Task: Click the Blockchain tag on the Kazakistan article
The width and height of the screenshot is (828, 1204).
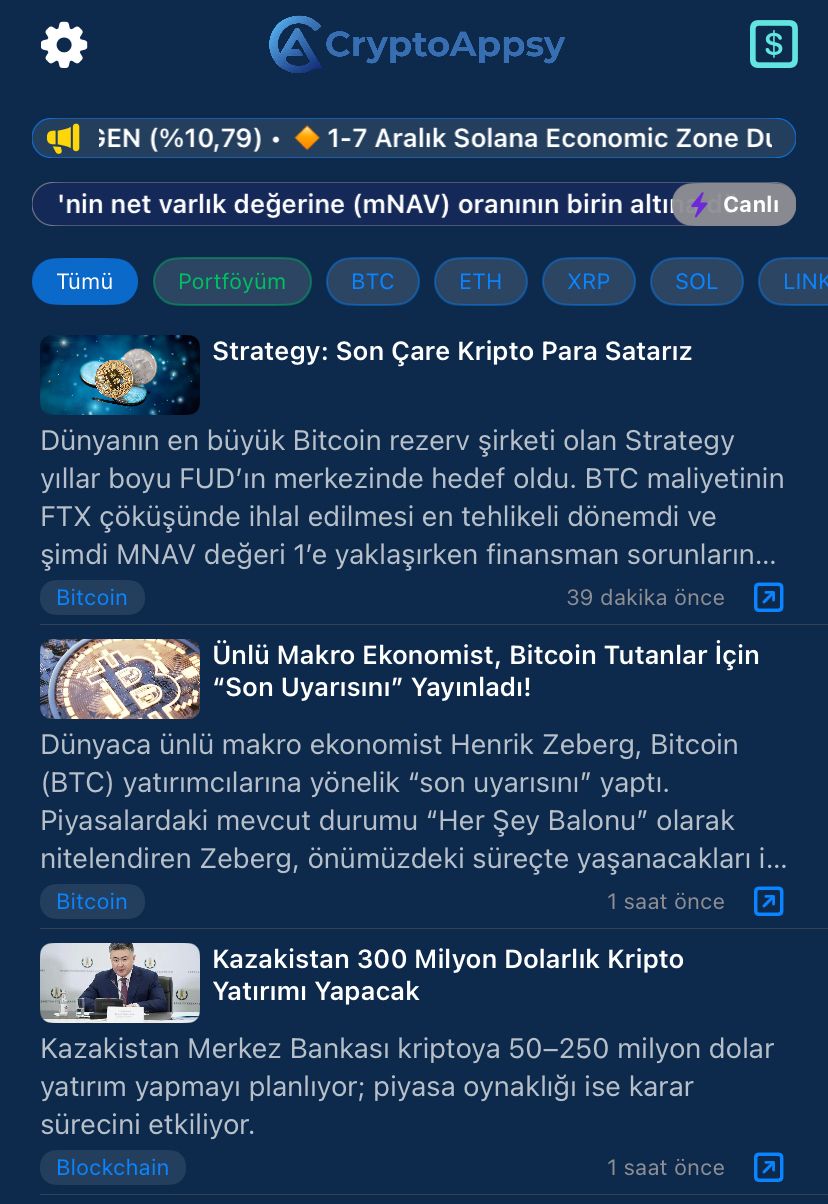Action: coord(112,1167)
